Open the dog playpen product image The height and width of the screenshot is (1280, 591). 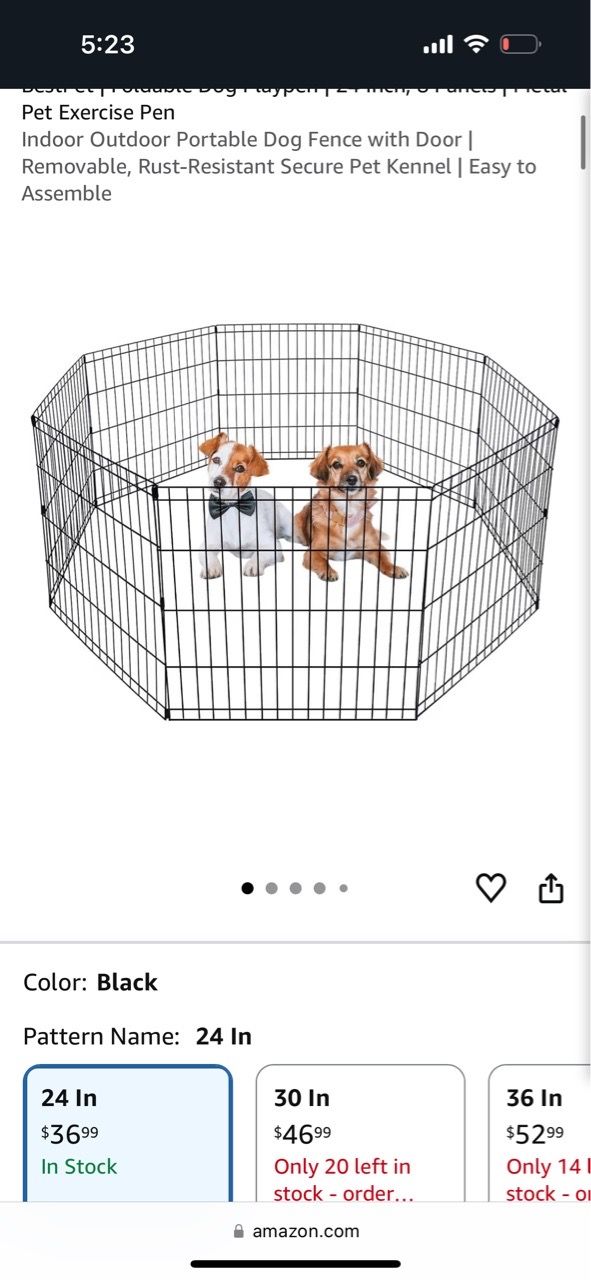point(295,520)
